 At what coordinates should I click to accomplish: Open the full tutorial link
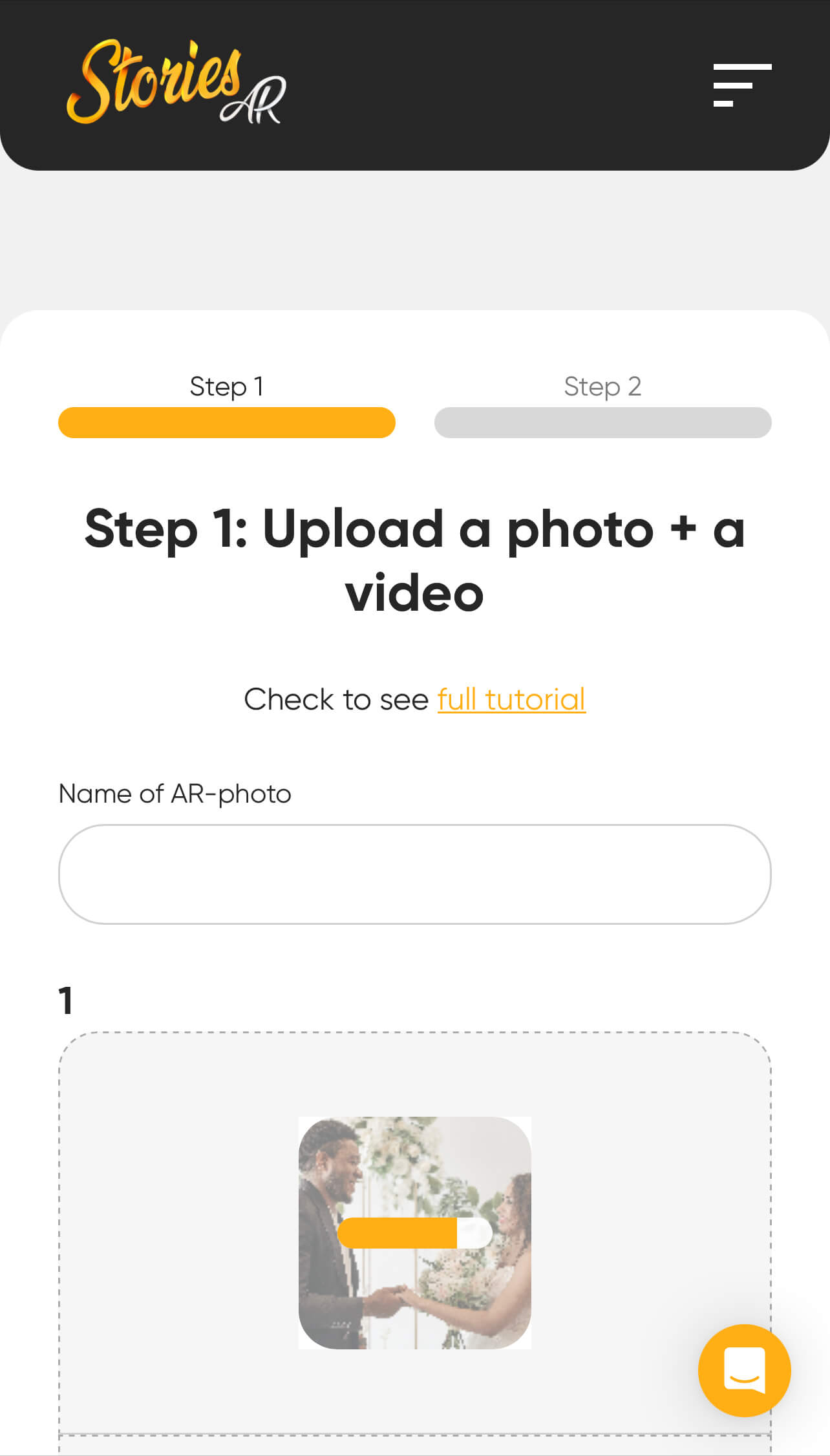[511, 700]
